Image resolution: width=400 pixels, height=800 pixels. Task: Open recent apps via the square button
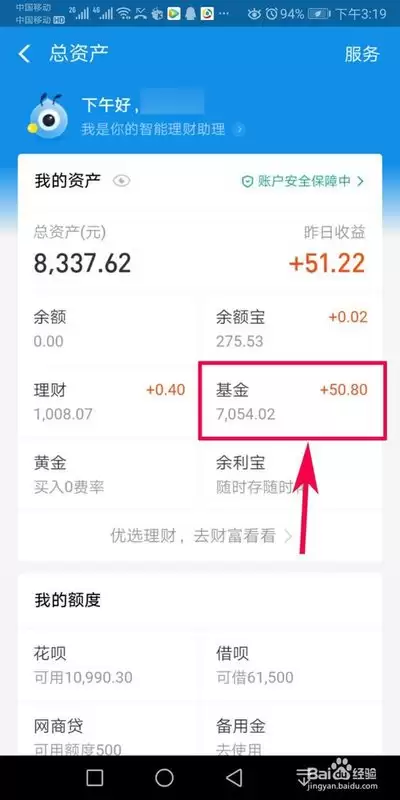pyautogui.click(x=95, y=778)
